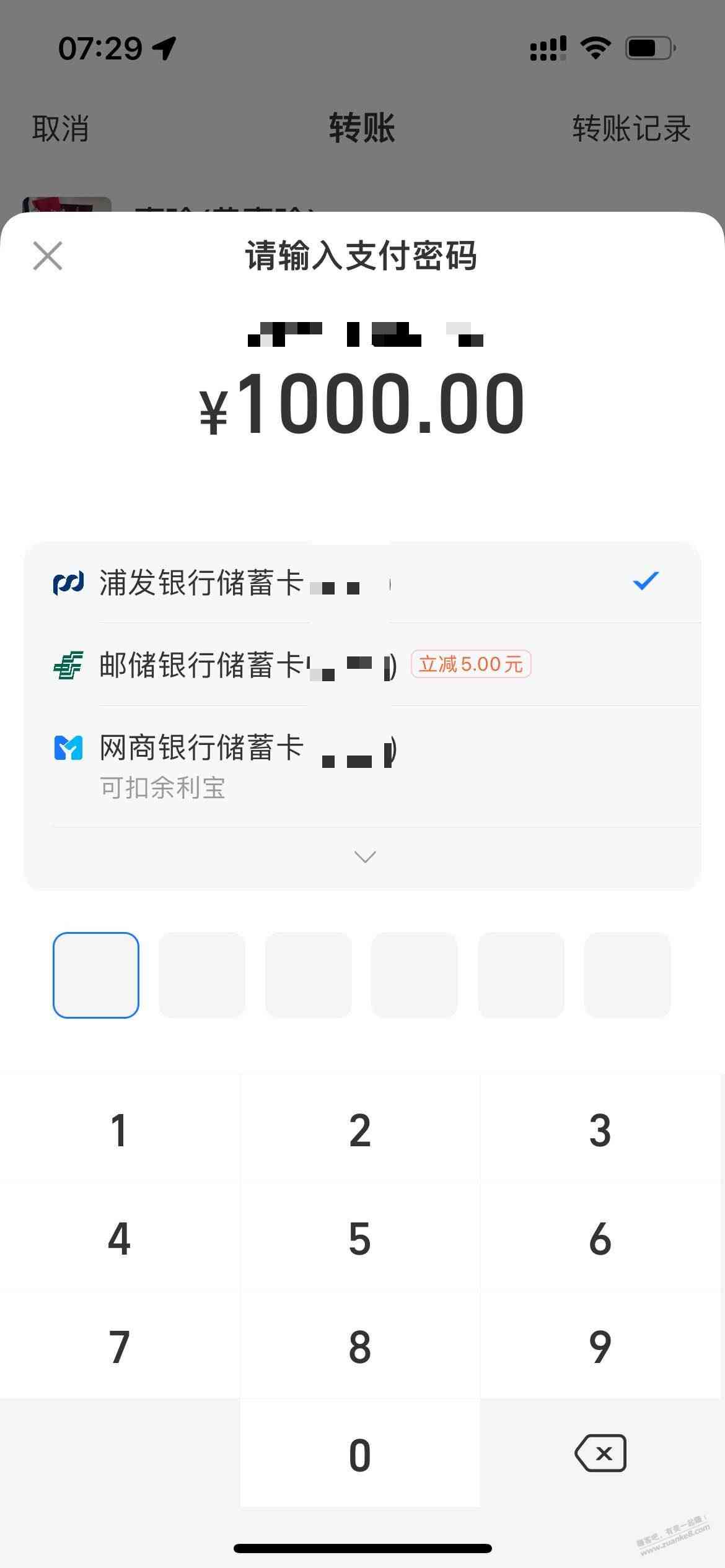Focus the first password digit box
Screen dimensions: 725x1568
tap(96, 975)
